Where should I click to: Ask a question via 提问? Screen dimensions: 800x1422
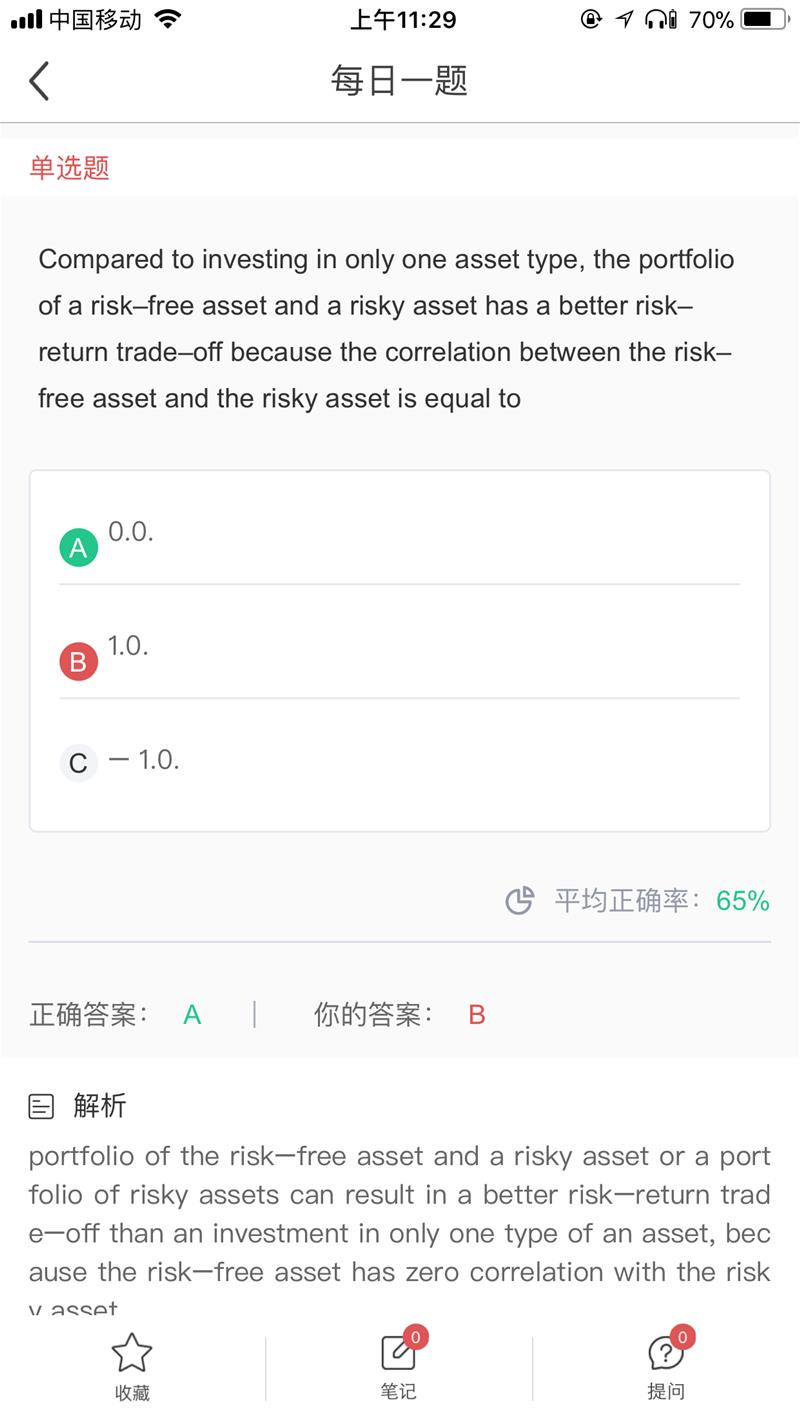tap(666, 1366)
